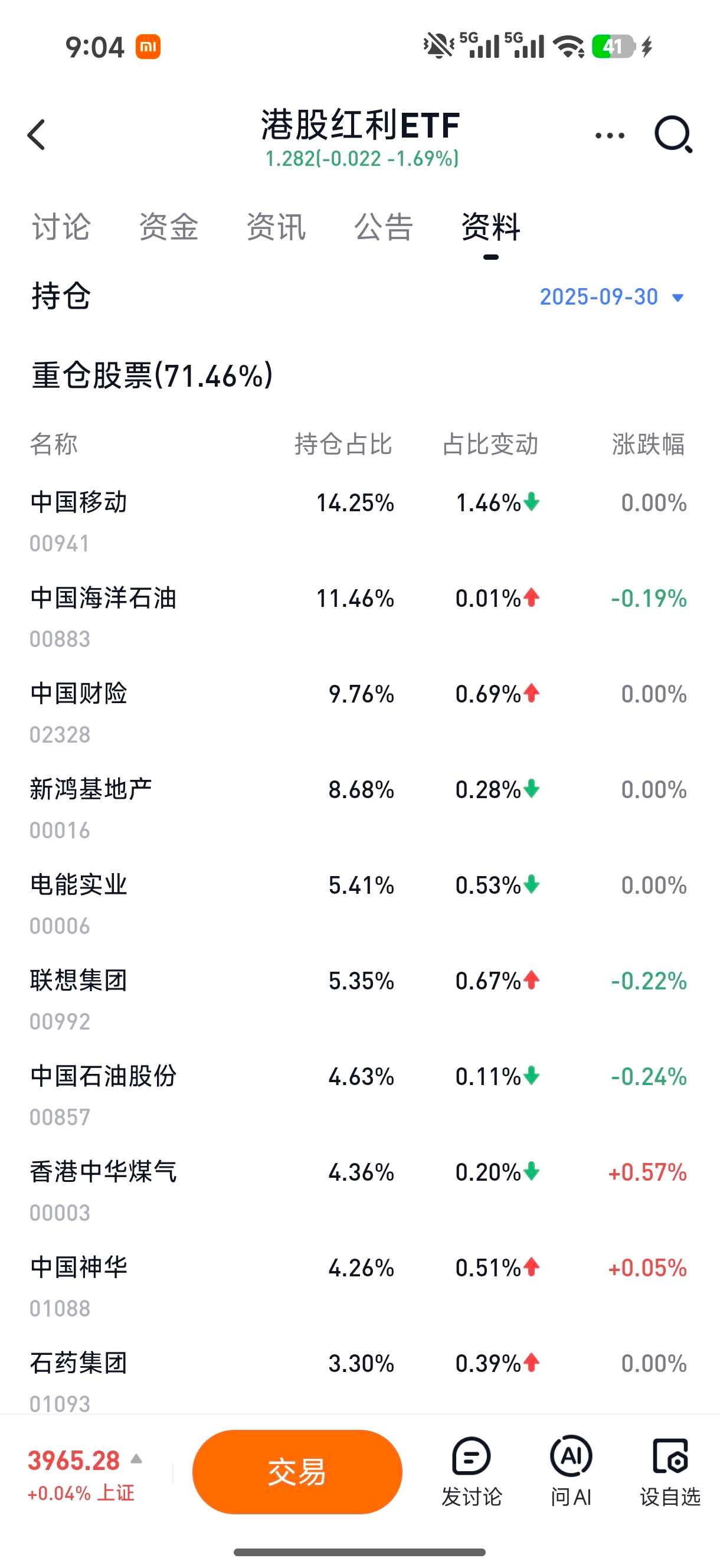Switch to the 讨论 tab
This screenshot has width=720, height=1568.
point(61,227)
